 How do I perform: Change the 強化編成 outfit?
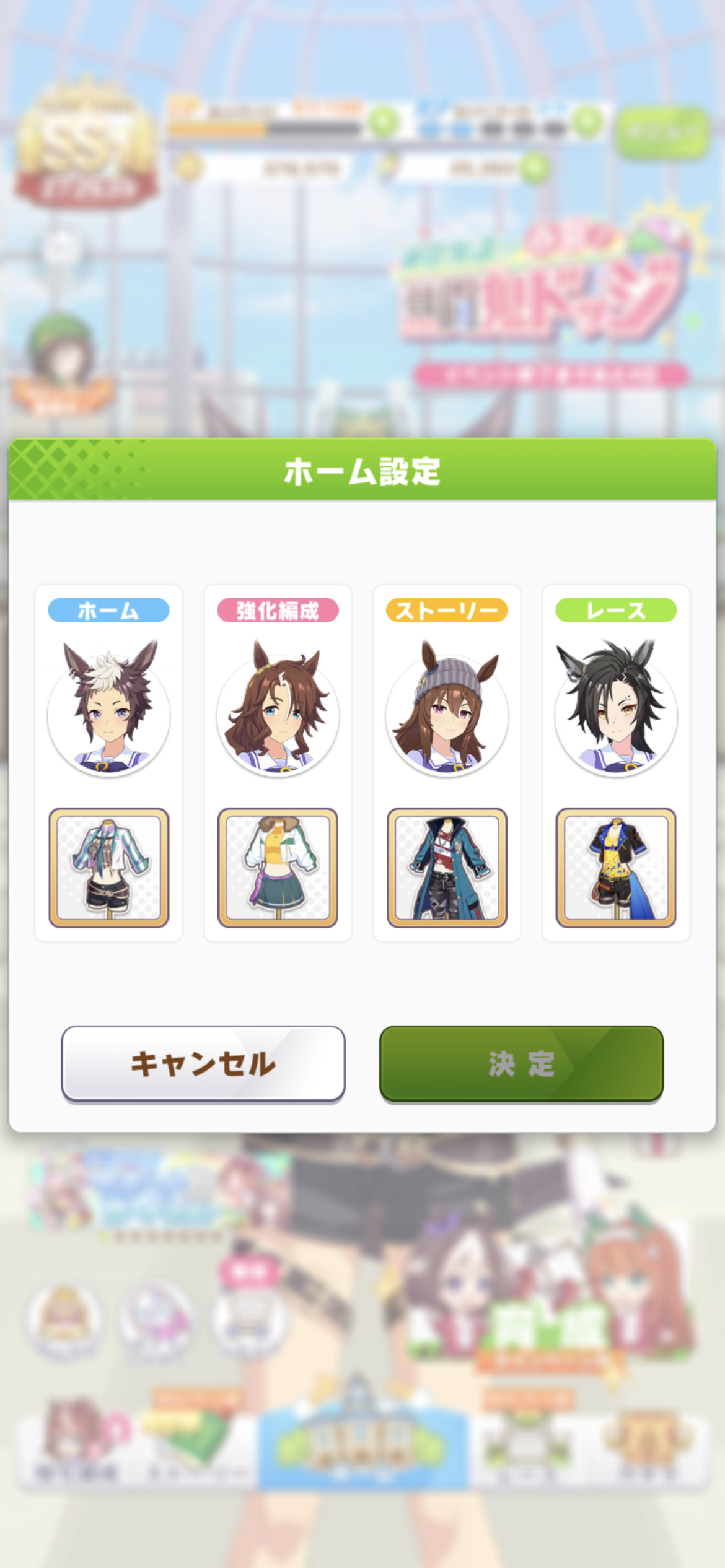click(278, 867)
